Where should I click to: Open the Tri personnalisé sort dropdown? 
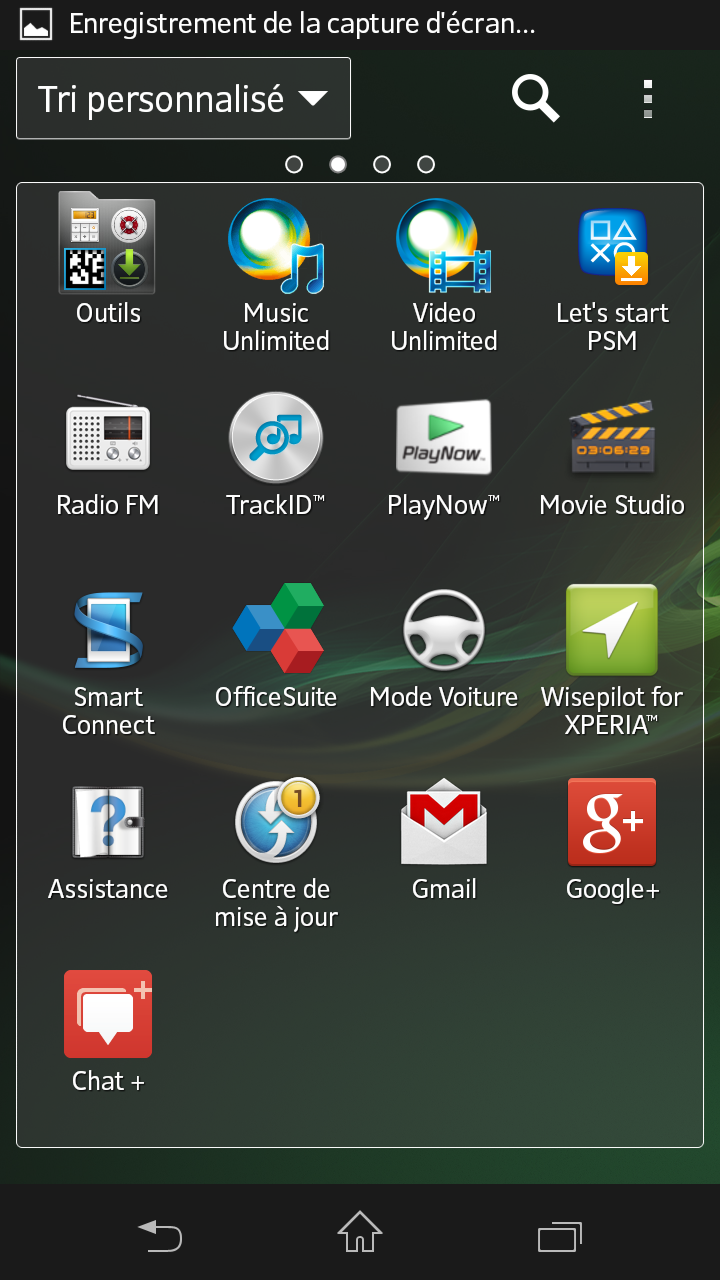183,98
